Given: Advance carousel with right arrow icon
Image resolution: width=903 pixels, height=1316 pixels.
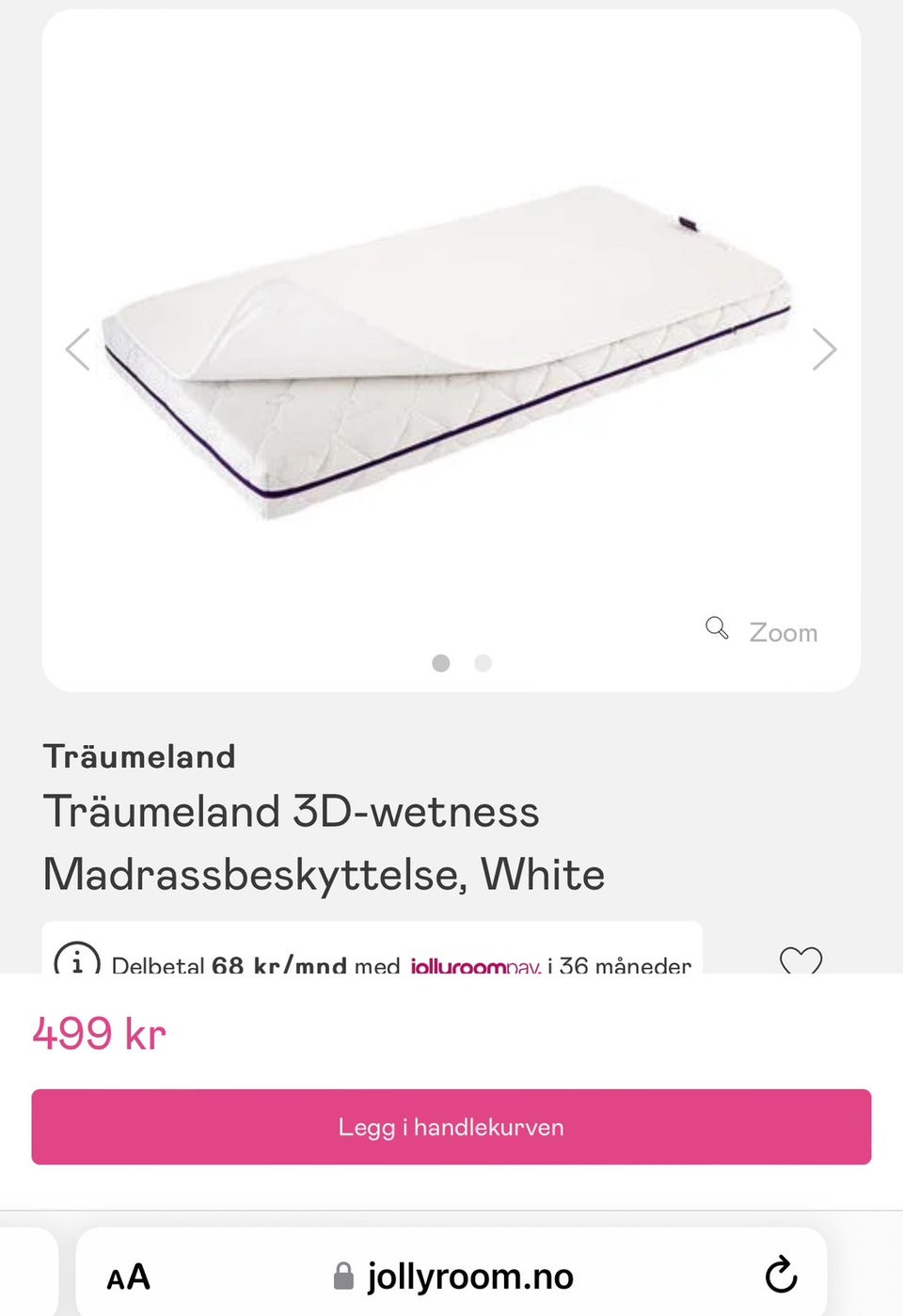Looking at the screenshot, I should coord(826,349).
